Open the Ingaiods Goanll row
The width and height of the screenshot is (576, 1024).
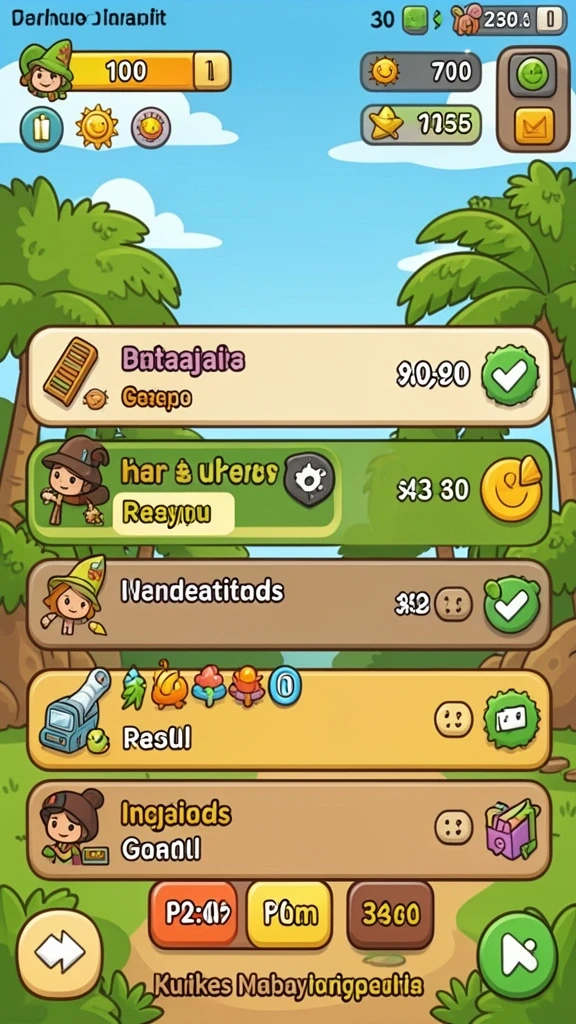[x=289, y=831]
